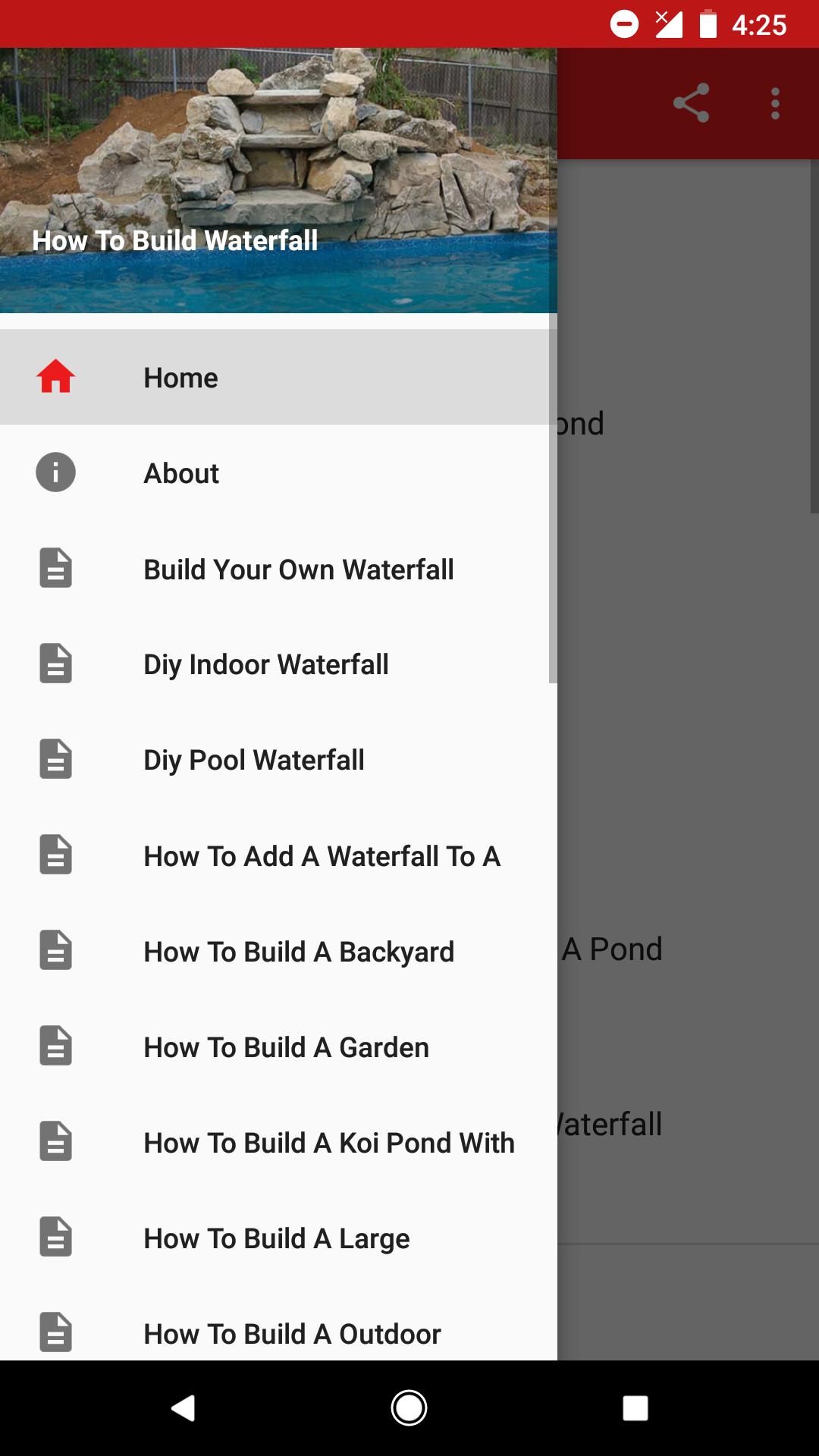Tap the document icon beside How To Build A Garden

[x=55, y=1047]
